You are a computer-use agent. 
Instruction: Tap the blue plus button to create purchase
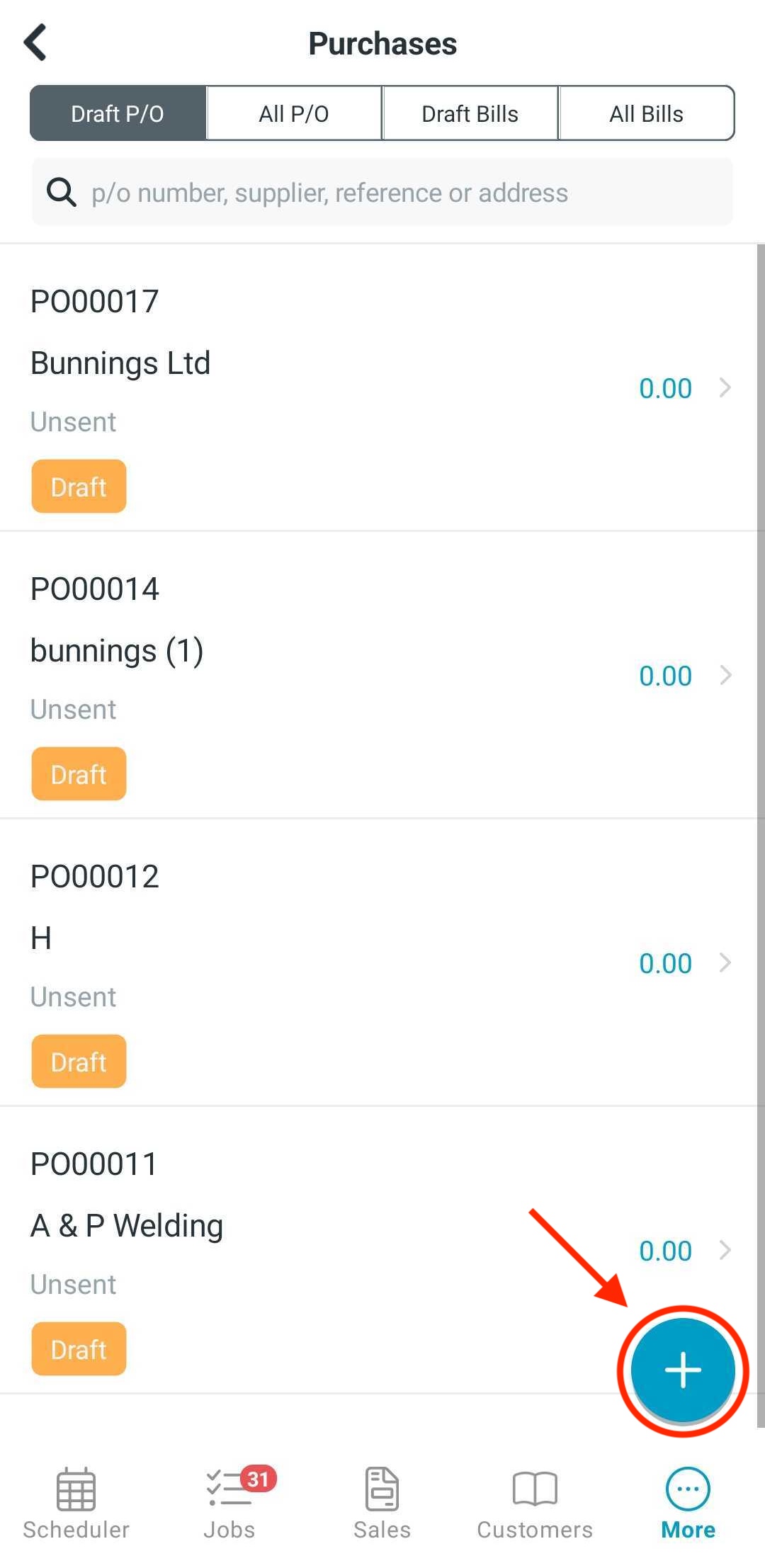pos(682,1370)
